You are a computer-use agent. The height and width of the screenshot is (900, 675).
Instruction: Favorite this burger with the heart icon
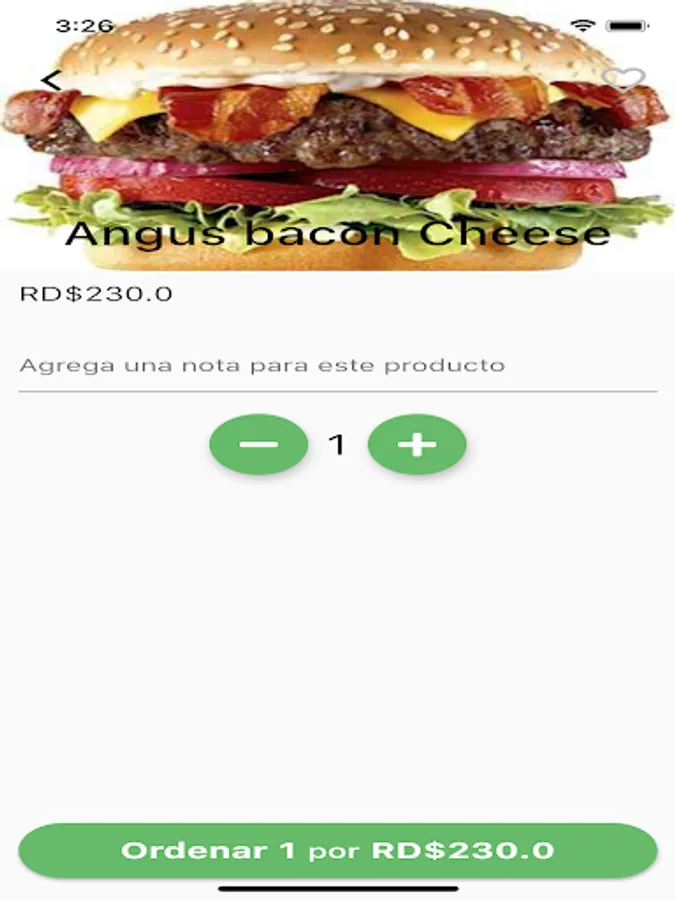pos(623,80)
